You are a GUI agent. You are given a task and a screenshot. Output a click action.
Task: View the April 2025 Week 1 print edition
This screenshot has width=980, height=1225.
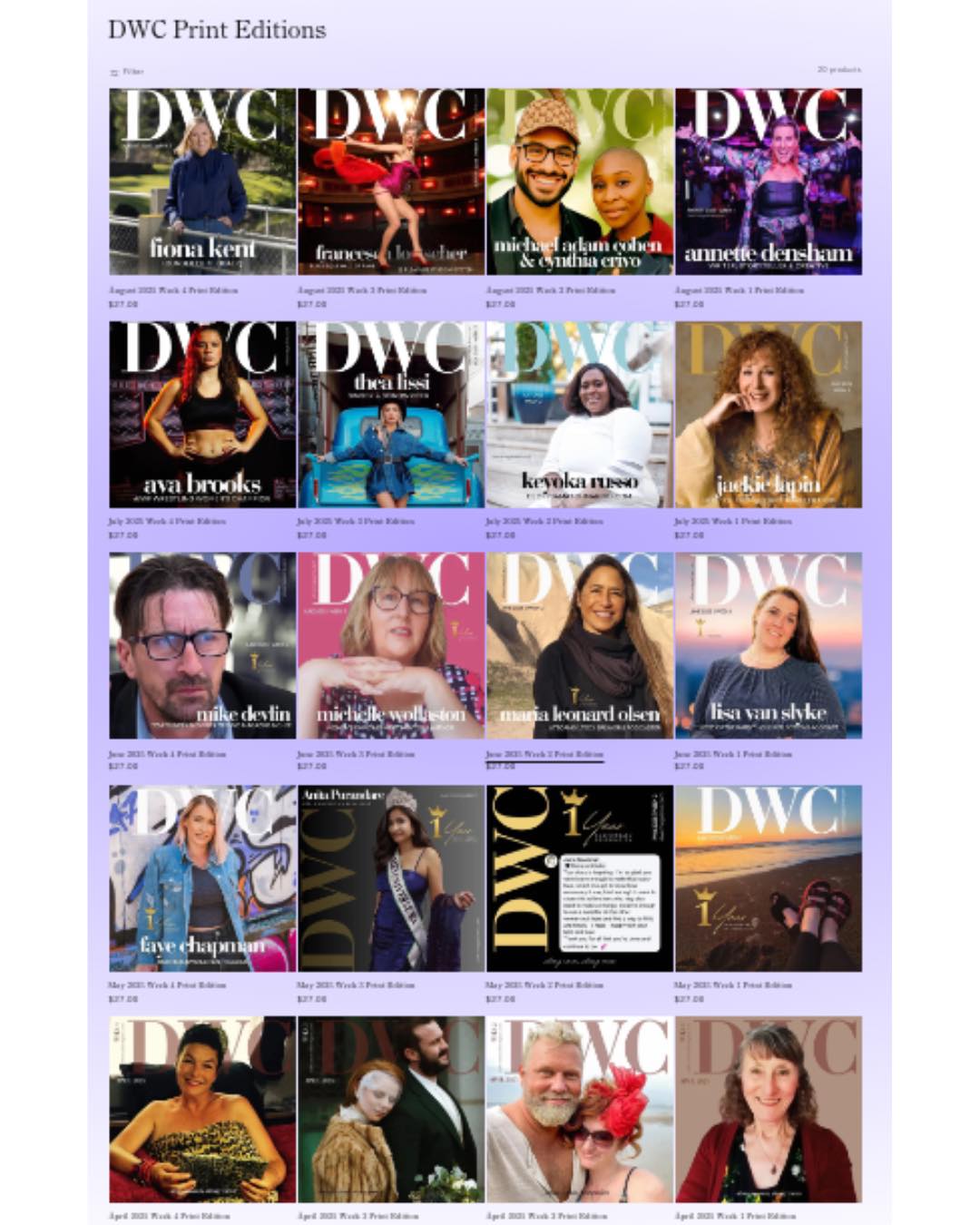(769, 1109)
